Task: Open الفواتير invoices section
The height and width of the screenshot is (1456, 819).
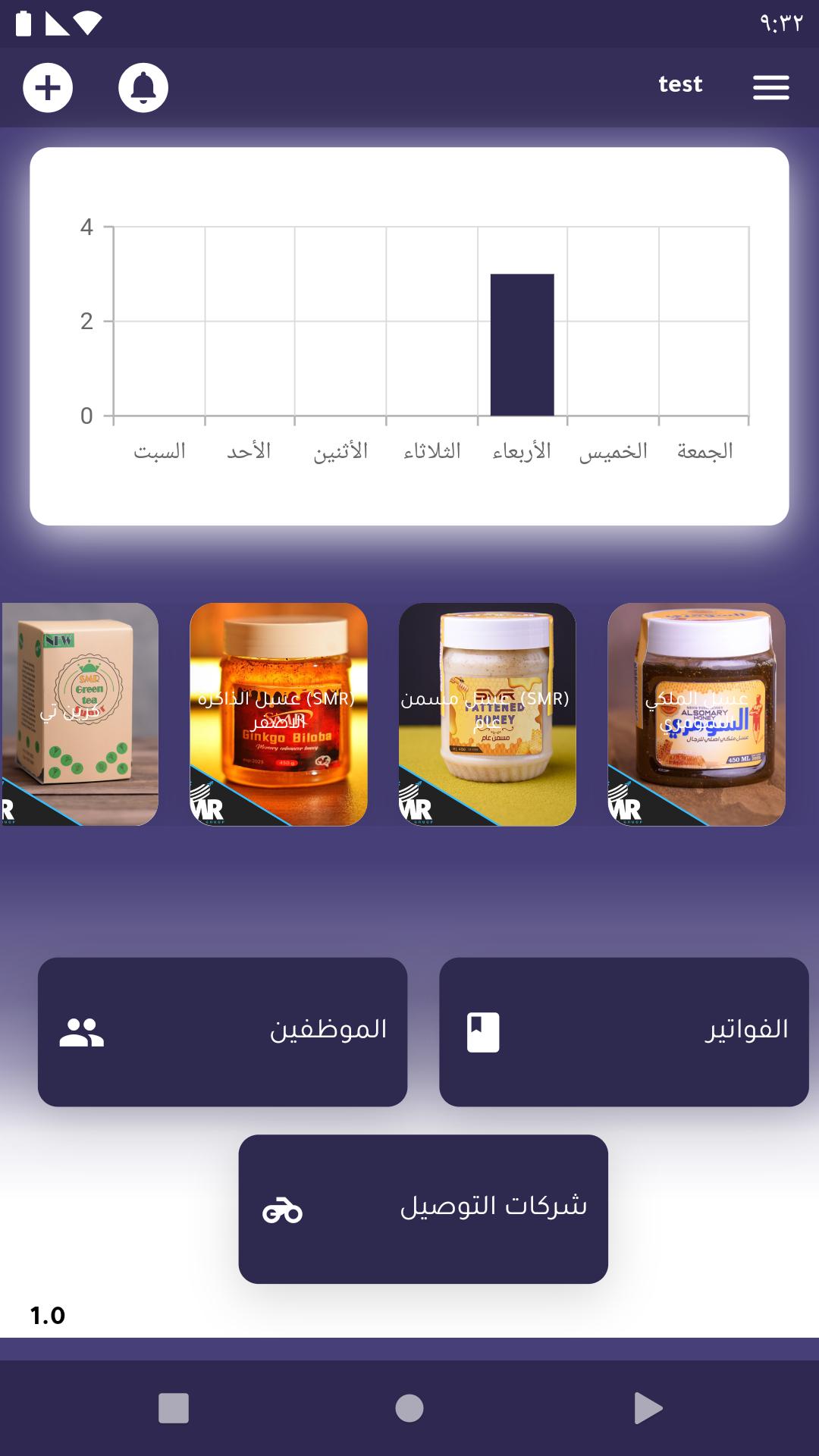Action: click(x=624, y=1031)
